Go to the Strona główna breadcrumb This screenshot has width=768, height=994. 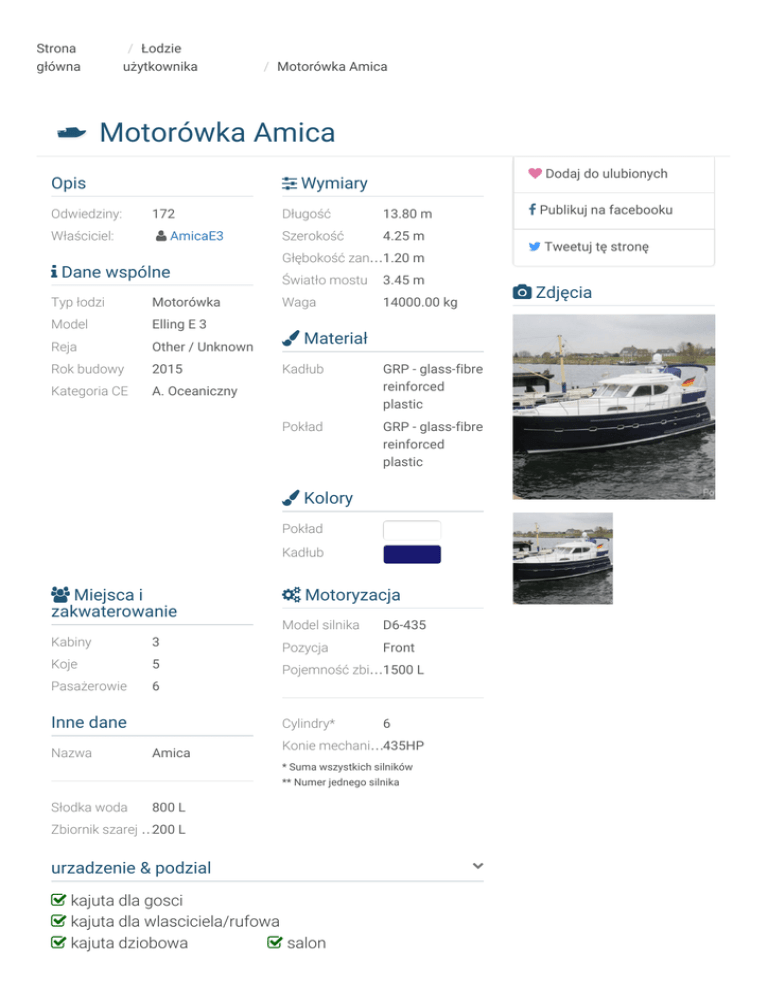pos(57,57)
